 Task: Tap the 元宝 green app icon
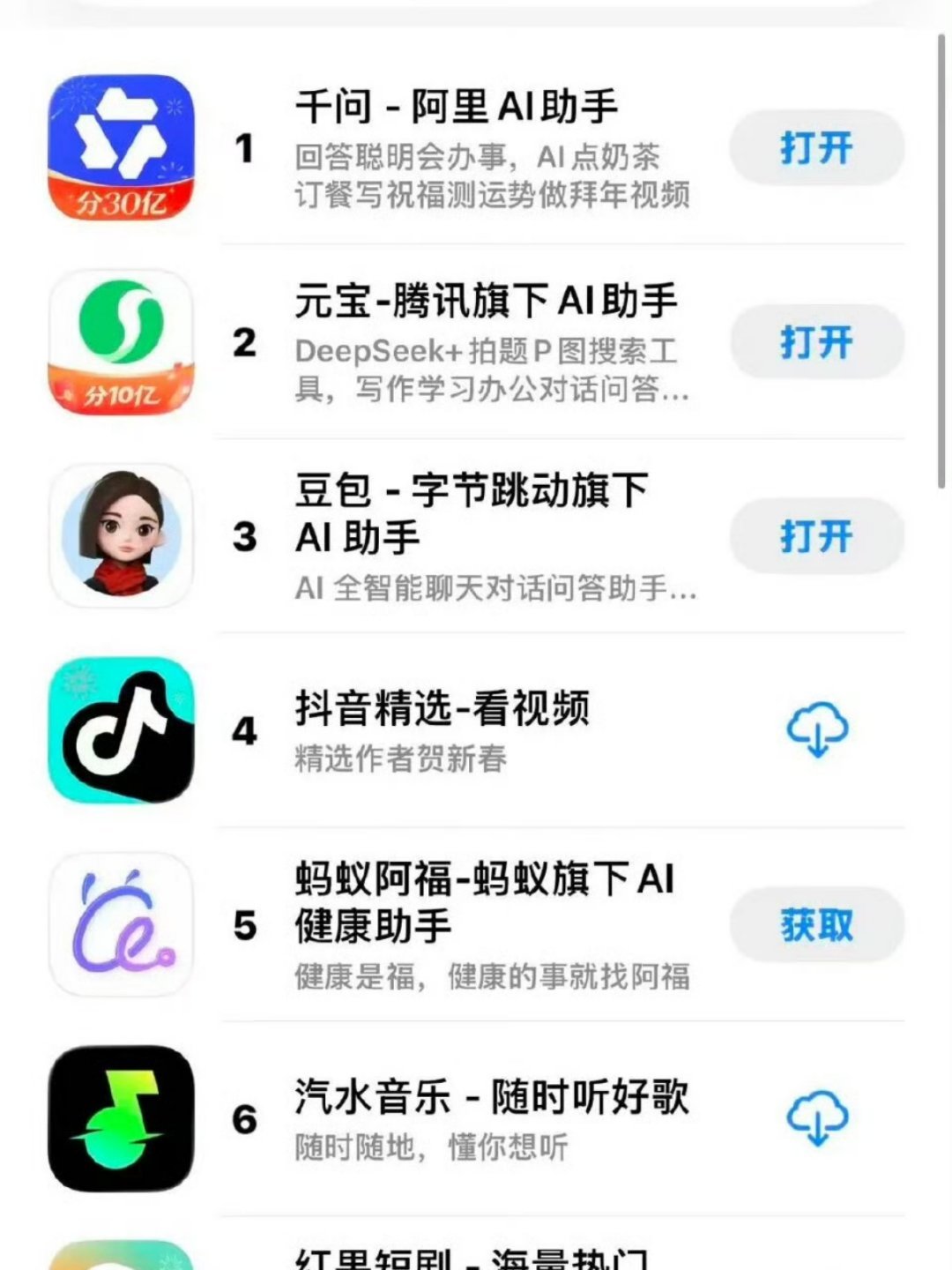click(119, 342)
